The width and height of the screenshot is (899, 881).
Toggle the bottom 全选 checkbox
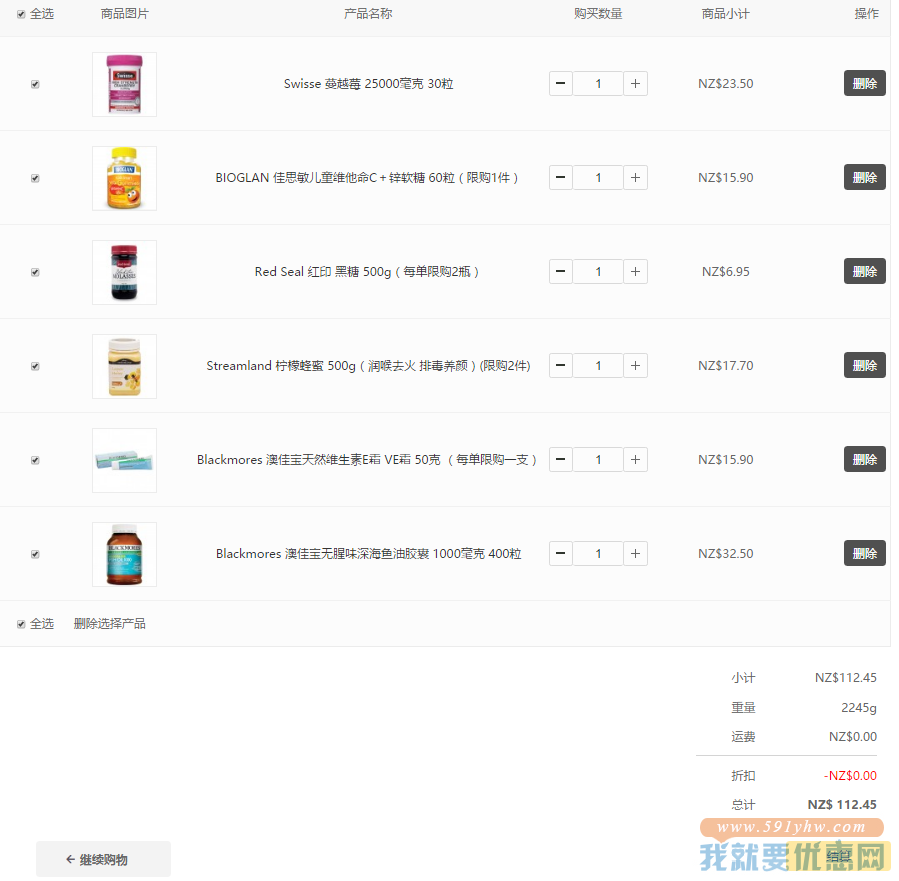pos(22,624)
